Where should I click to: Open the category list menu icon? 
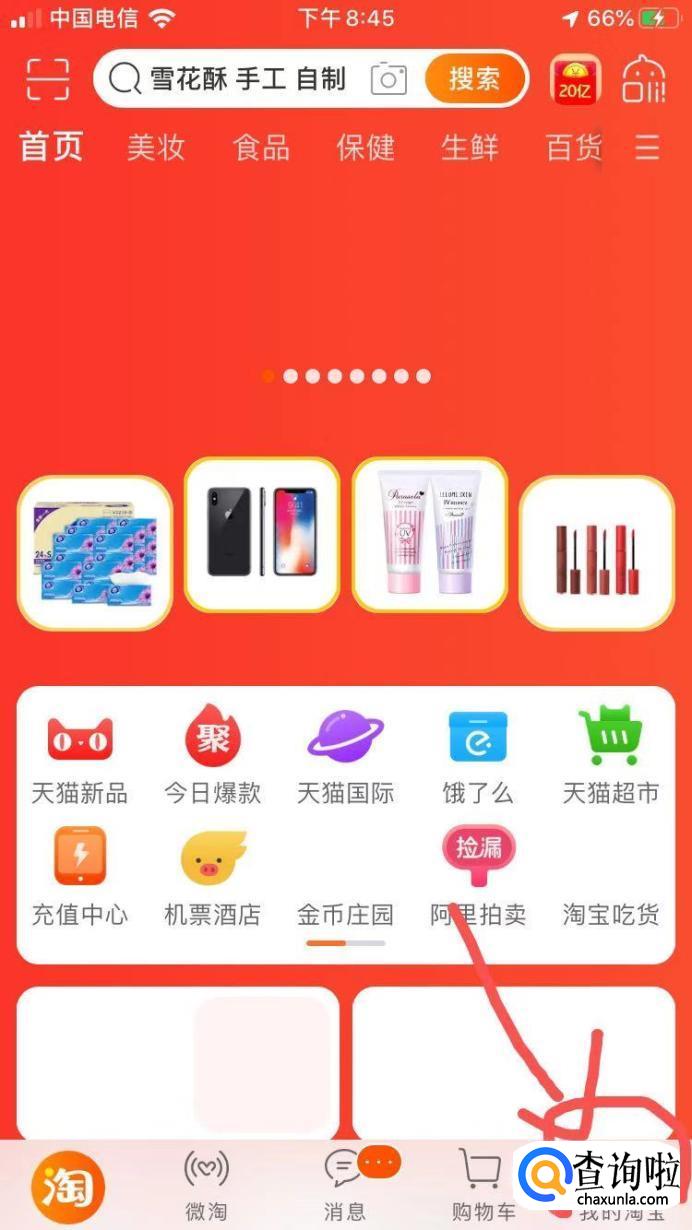tap(647, 148)
